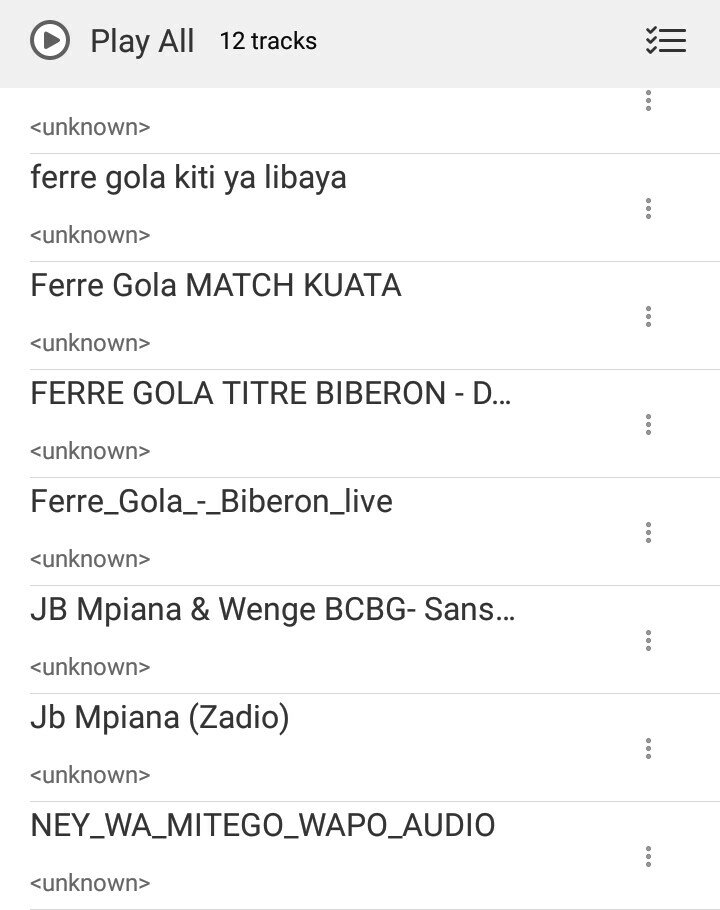Open options for ferre gola kiti ya libaya
Viewport: 720px width, 910px height.
tap(649, 208)
